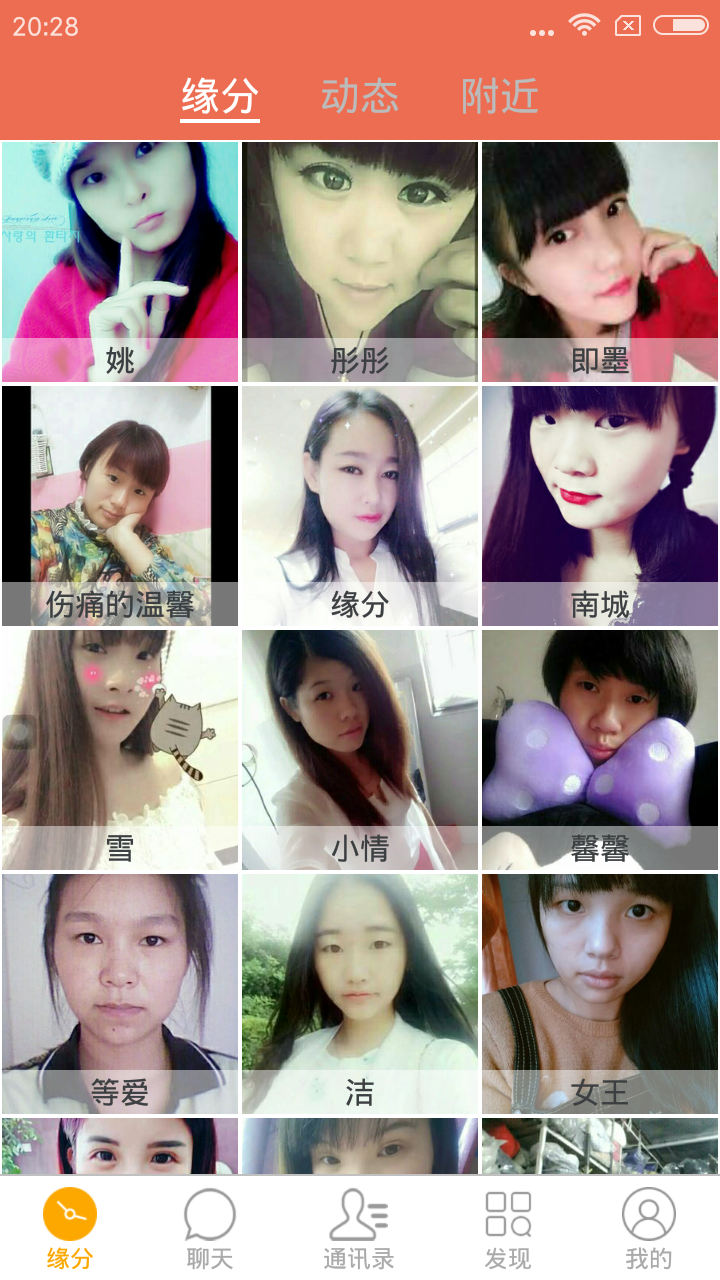Open 雪's profile tile

click(x=120, y=749)
